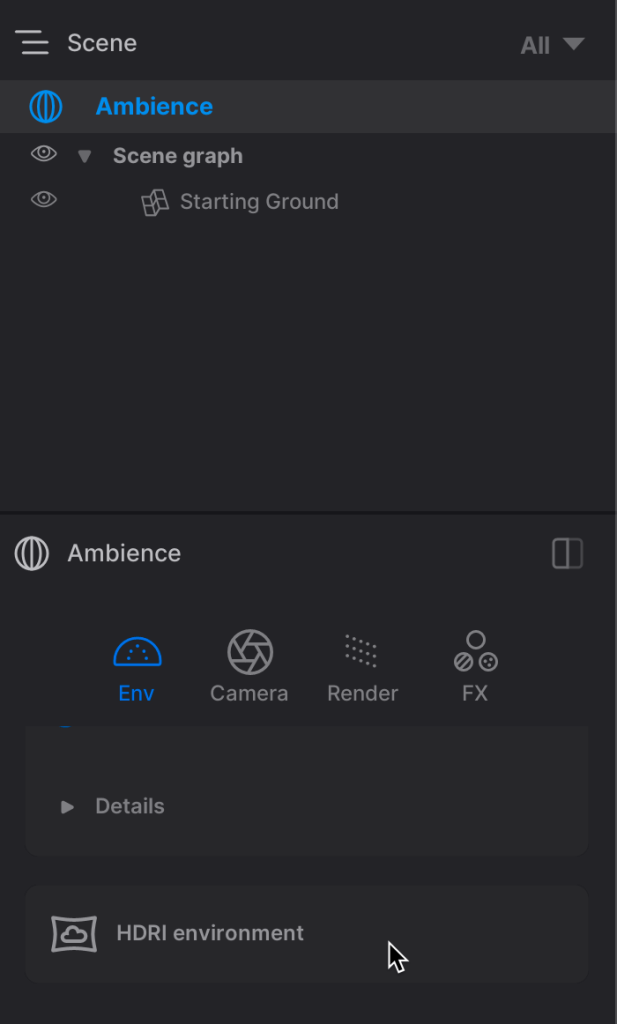Switch to the FX tab
Image resolution: width=617 pixels, height=1024 pixels.
[475, 667]
